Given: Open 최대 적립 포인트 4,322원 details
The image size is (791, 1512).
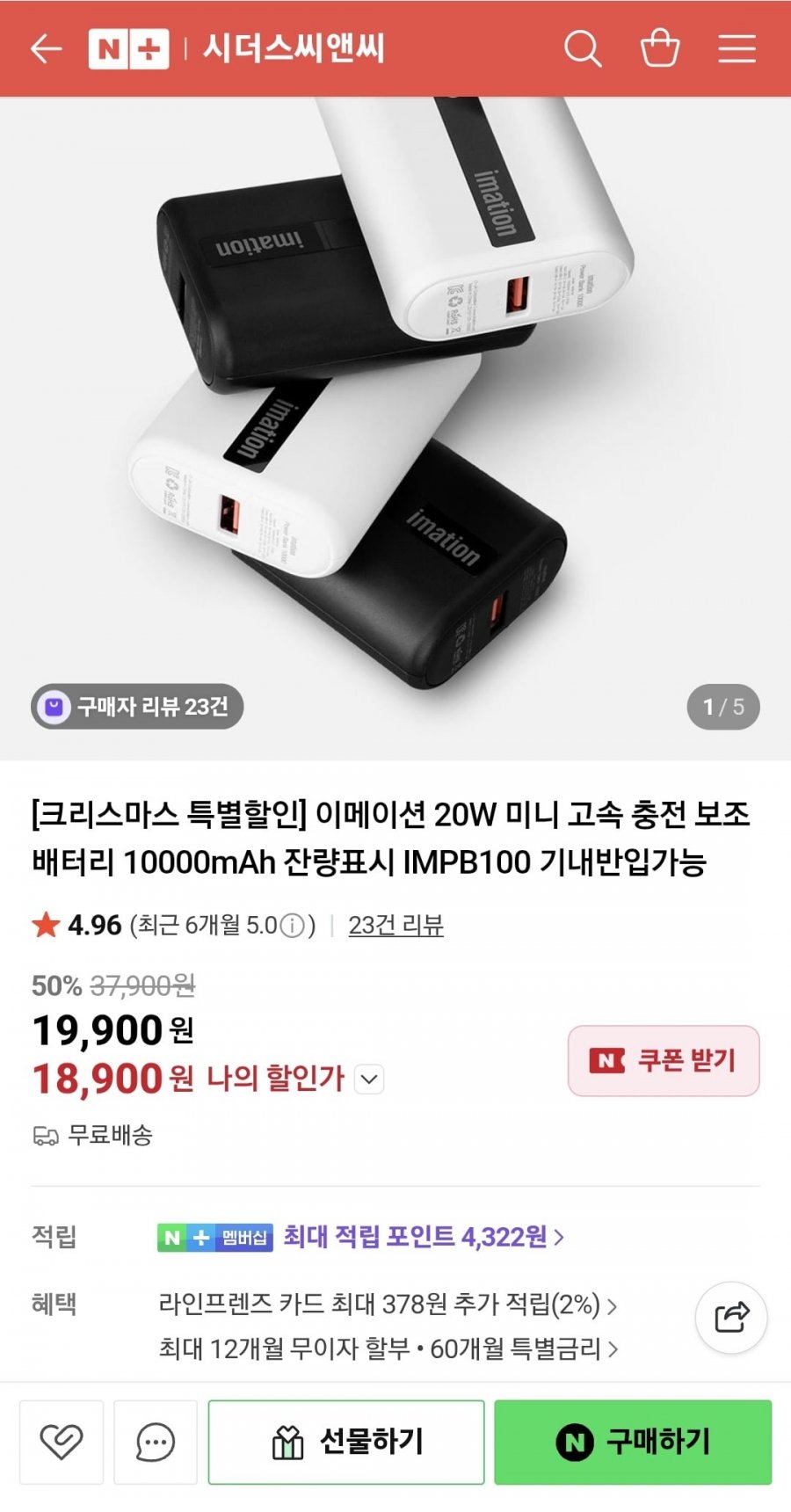Looking at the screenshot, I should (423, 1237).
